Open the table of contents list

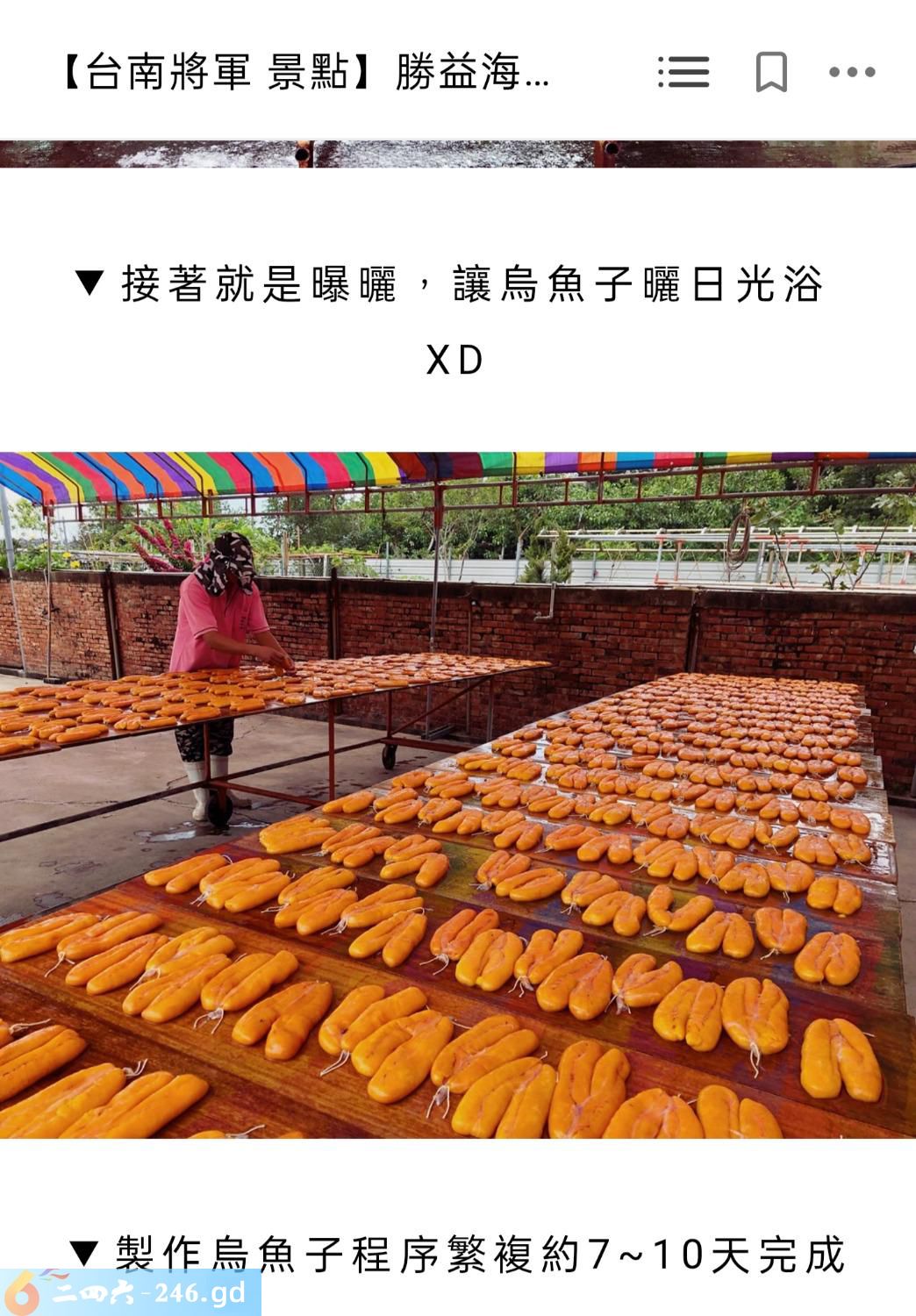click(683, 72)
